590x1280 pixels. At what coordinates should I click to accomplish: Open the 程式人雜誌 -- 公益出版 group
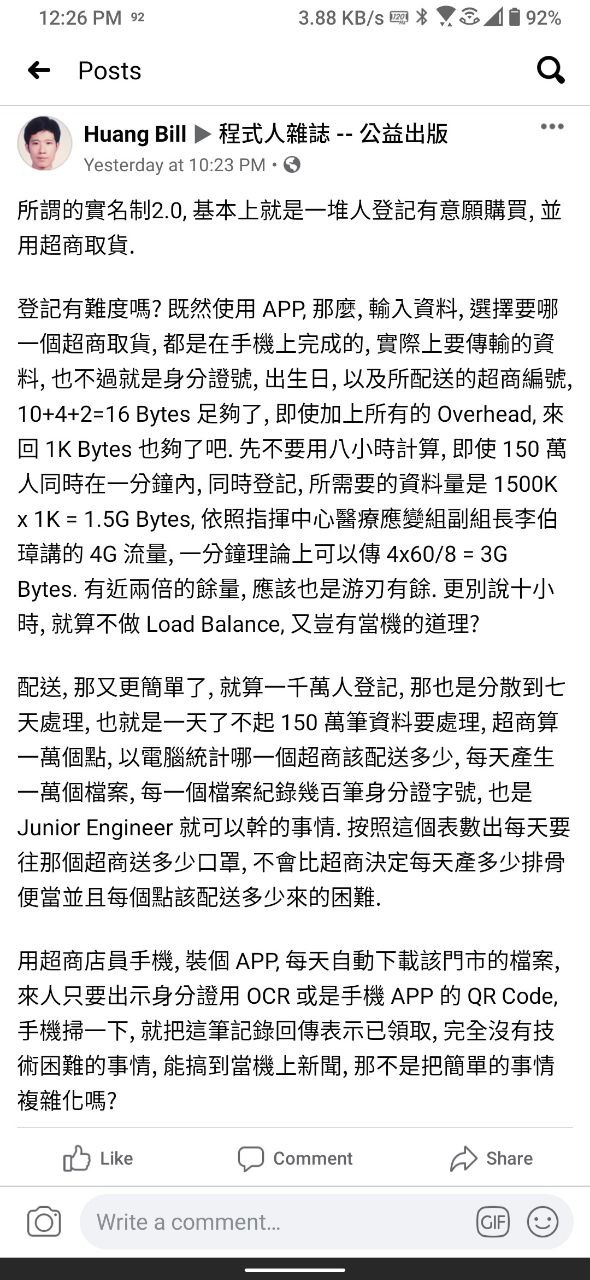click(333, 134)
